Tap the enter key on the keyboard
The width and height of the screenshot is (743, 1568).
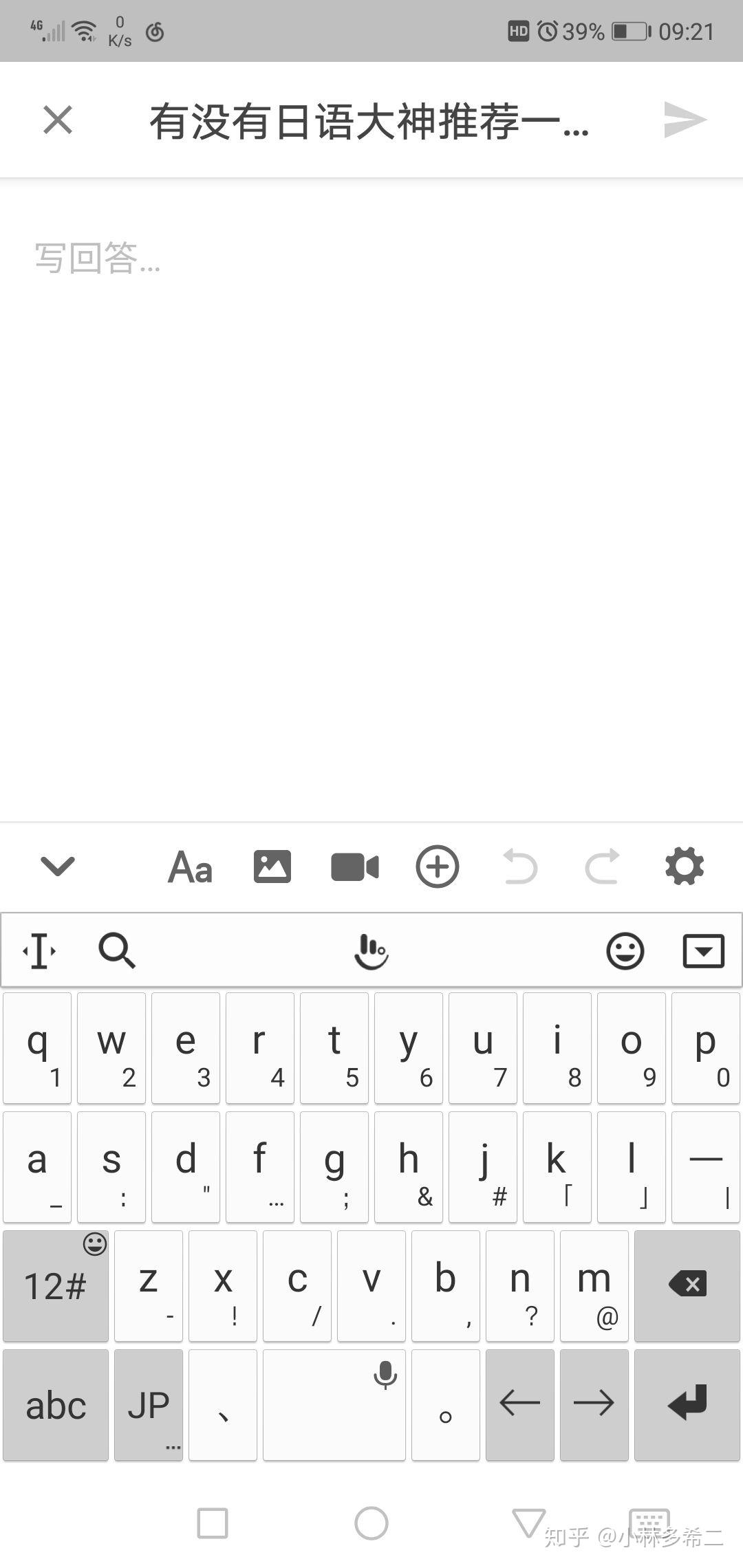coord(687,1405)
